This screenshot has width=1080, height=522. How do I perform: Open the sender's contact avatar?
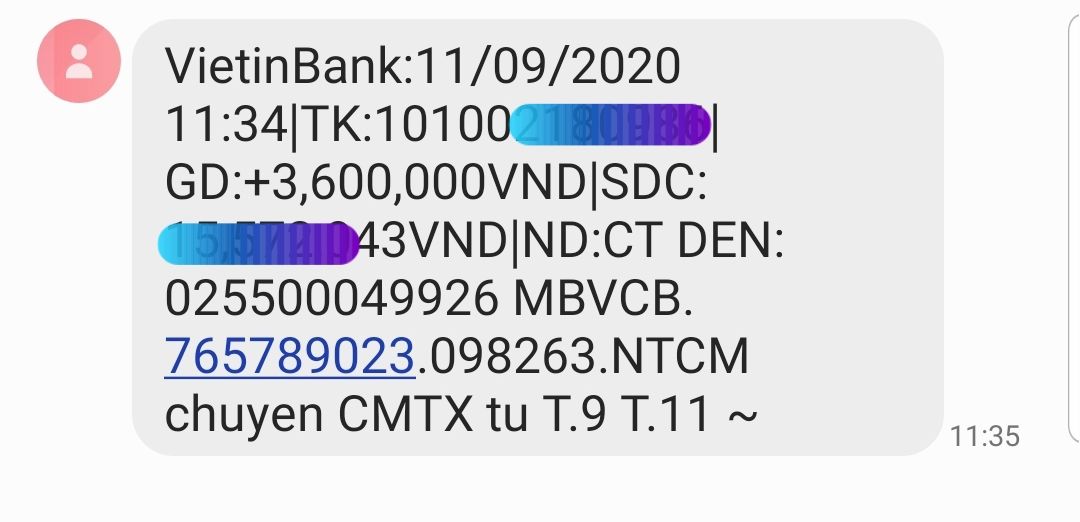[x=79, y=61]
